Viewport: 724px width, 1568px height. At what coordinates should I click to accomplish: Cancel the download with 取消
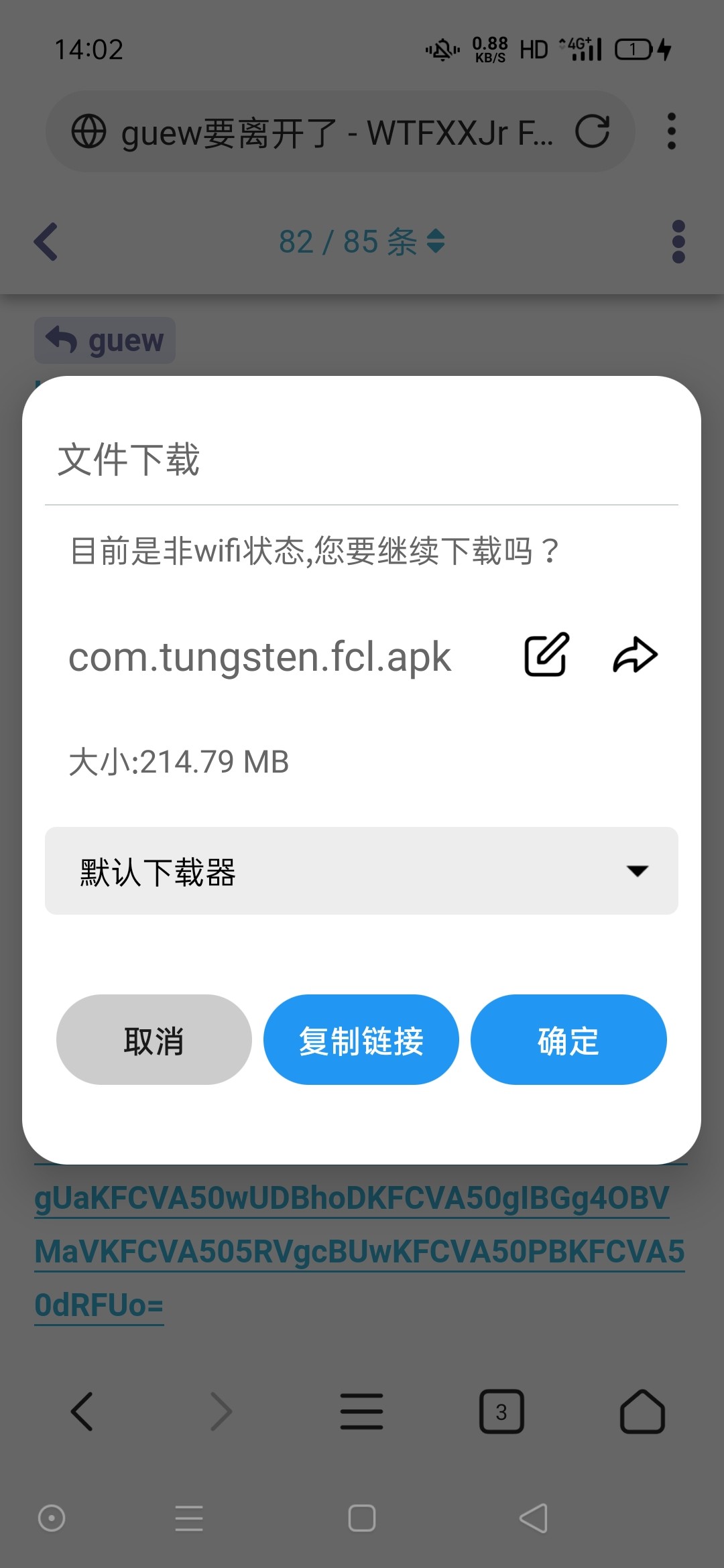pyautogui.click(x=154, y=1039)
